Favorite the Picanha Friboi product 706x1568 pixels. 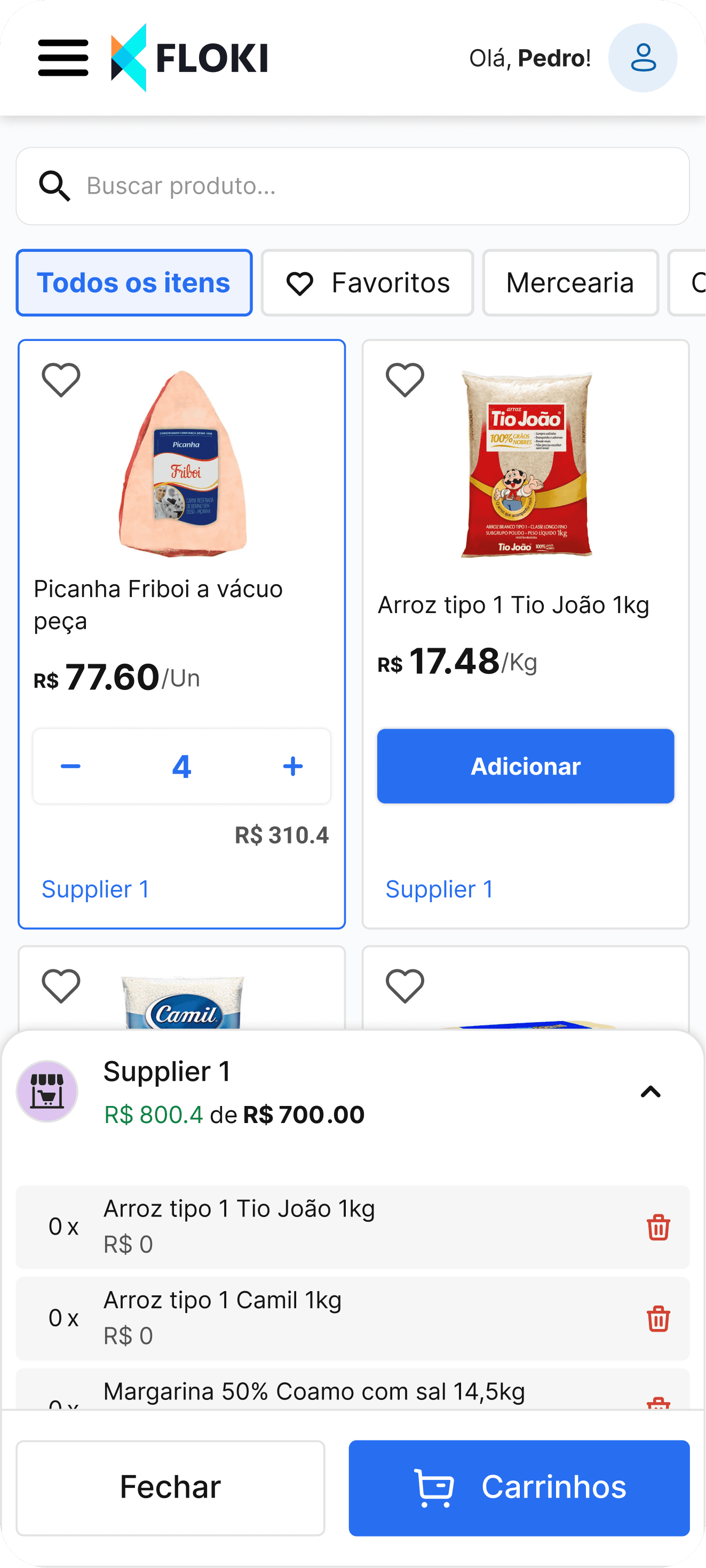[x=61, y=380]
